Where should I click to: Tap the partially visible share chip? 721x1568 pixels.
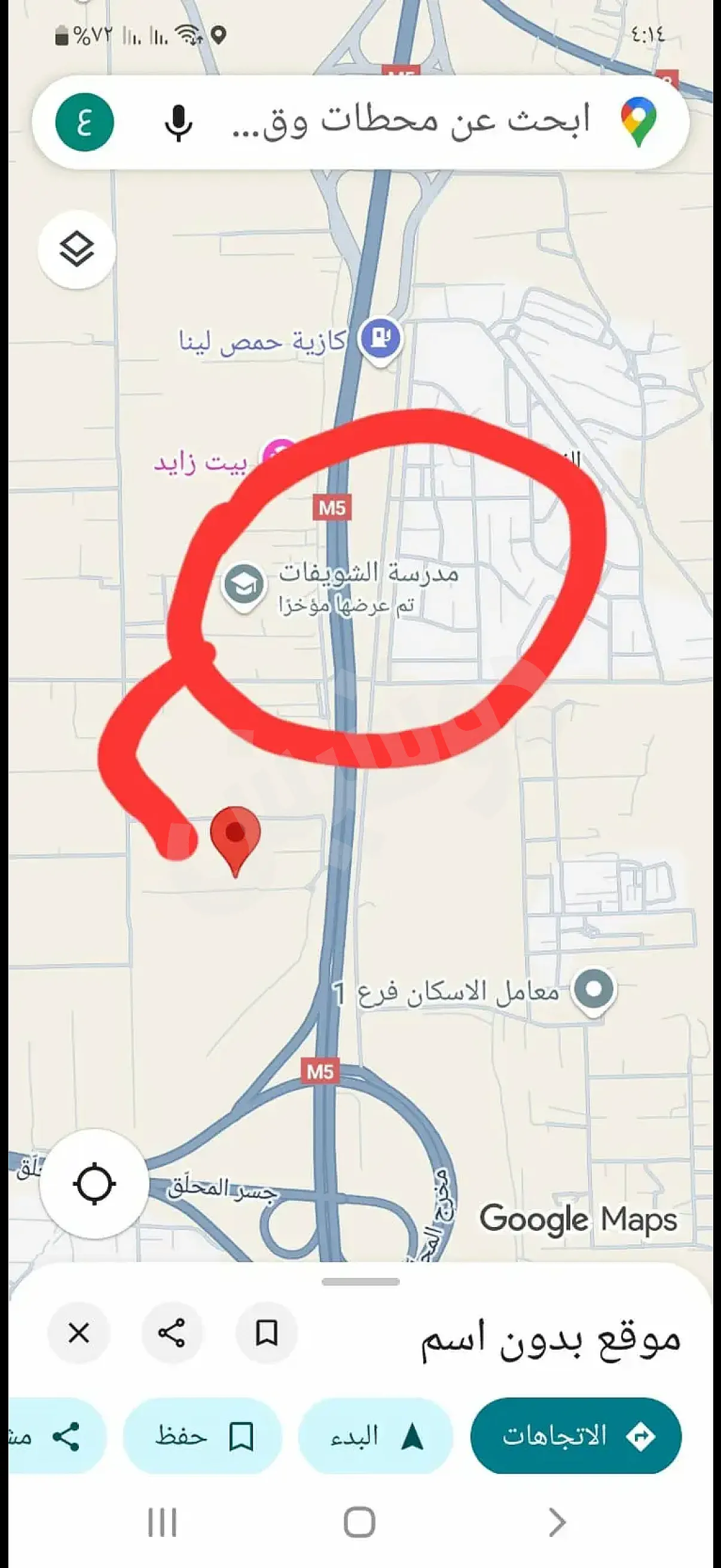click(55, 1436)
